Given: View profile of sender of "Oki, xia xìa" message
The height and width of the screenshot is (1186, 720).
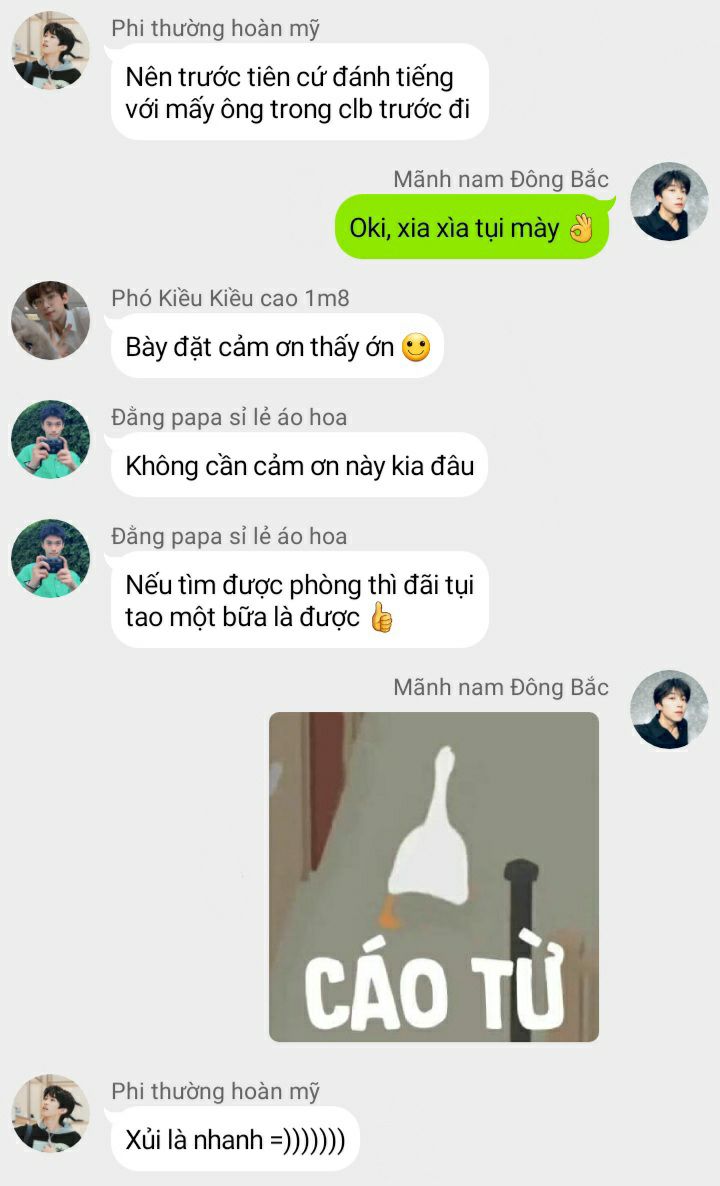Looking at the screenshot, I should (x=669, y=201).
